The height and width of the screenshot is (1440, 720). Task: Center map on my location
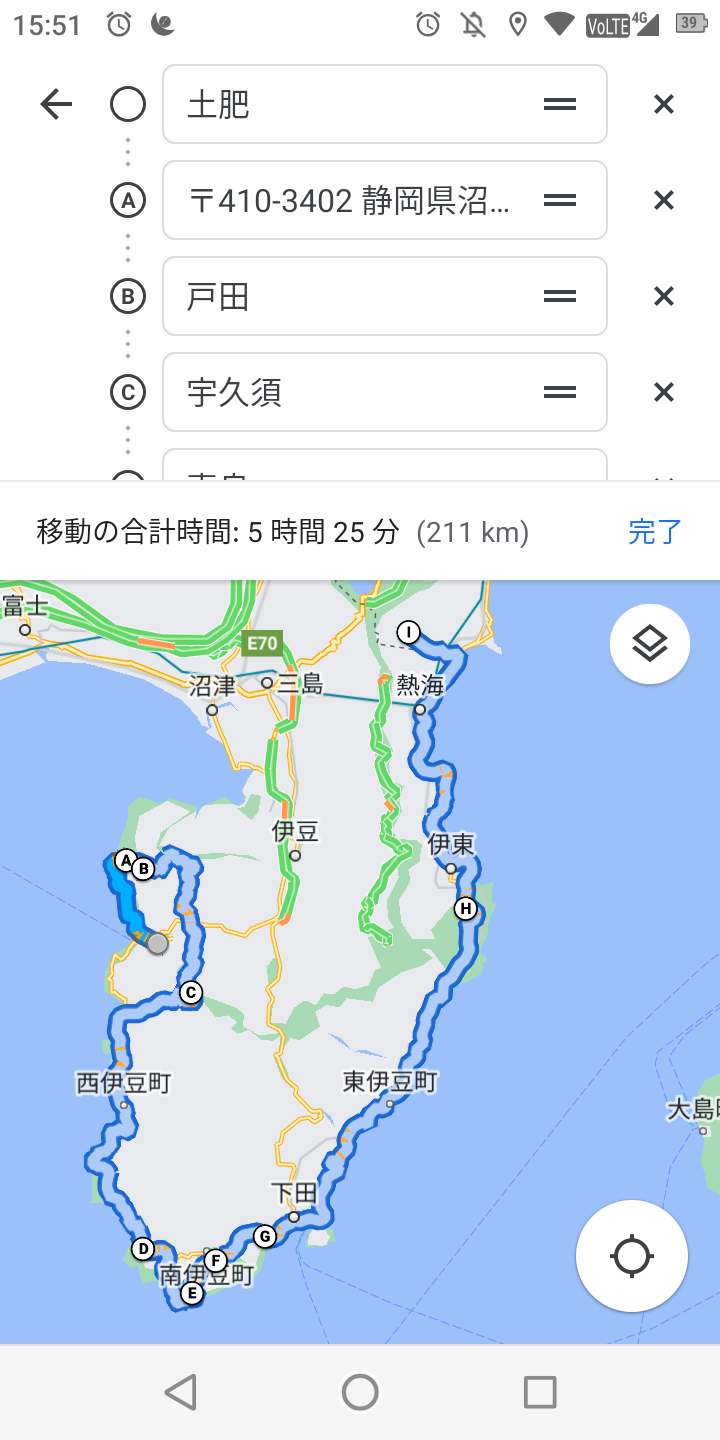click(632, 1255)
